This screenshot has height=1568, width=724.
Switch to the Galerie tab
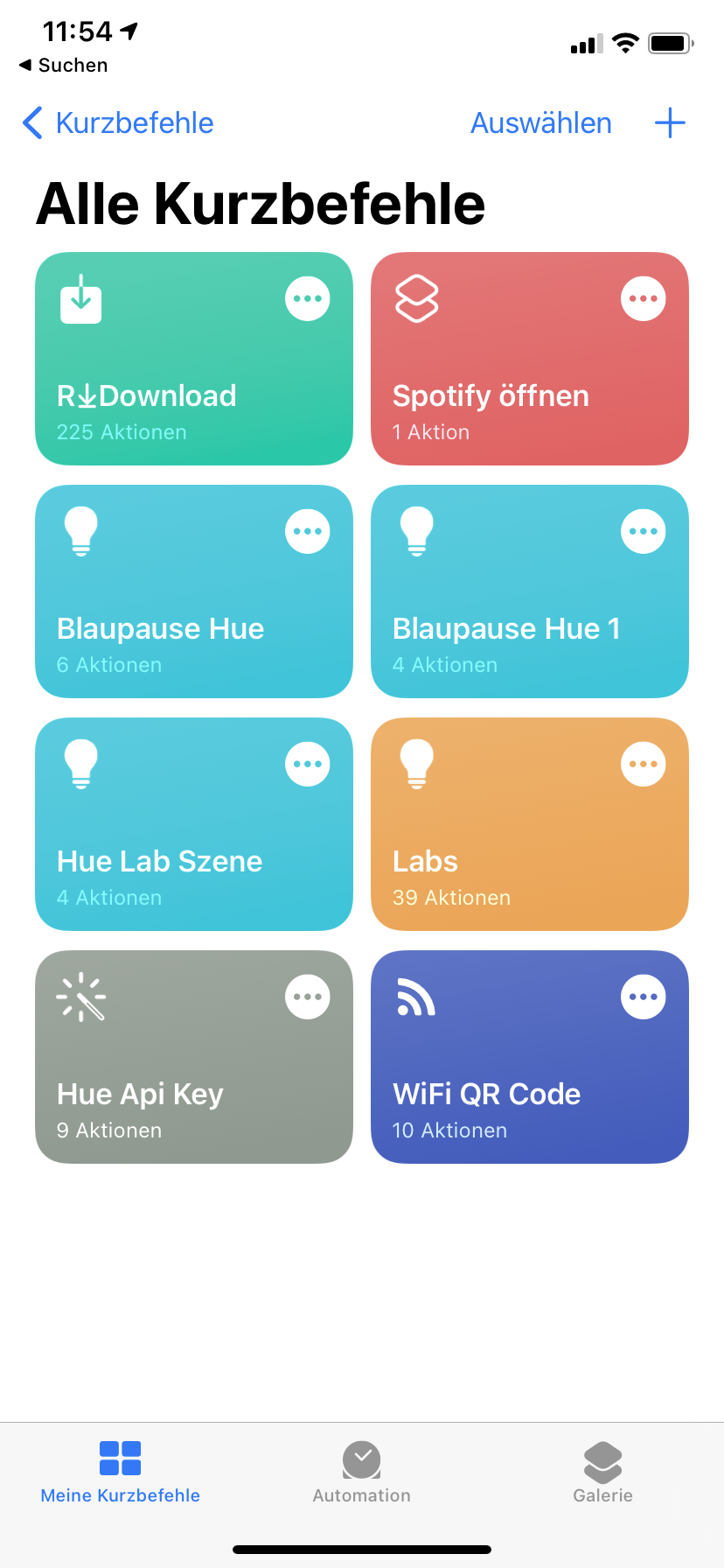pyautogui.click(x=602, y=1472)
